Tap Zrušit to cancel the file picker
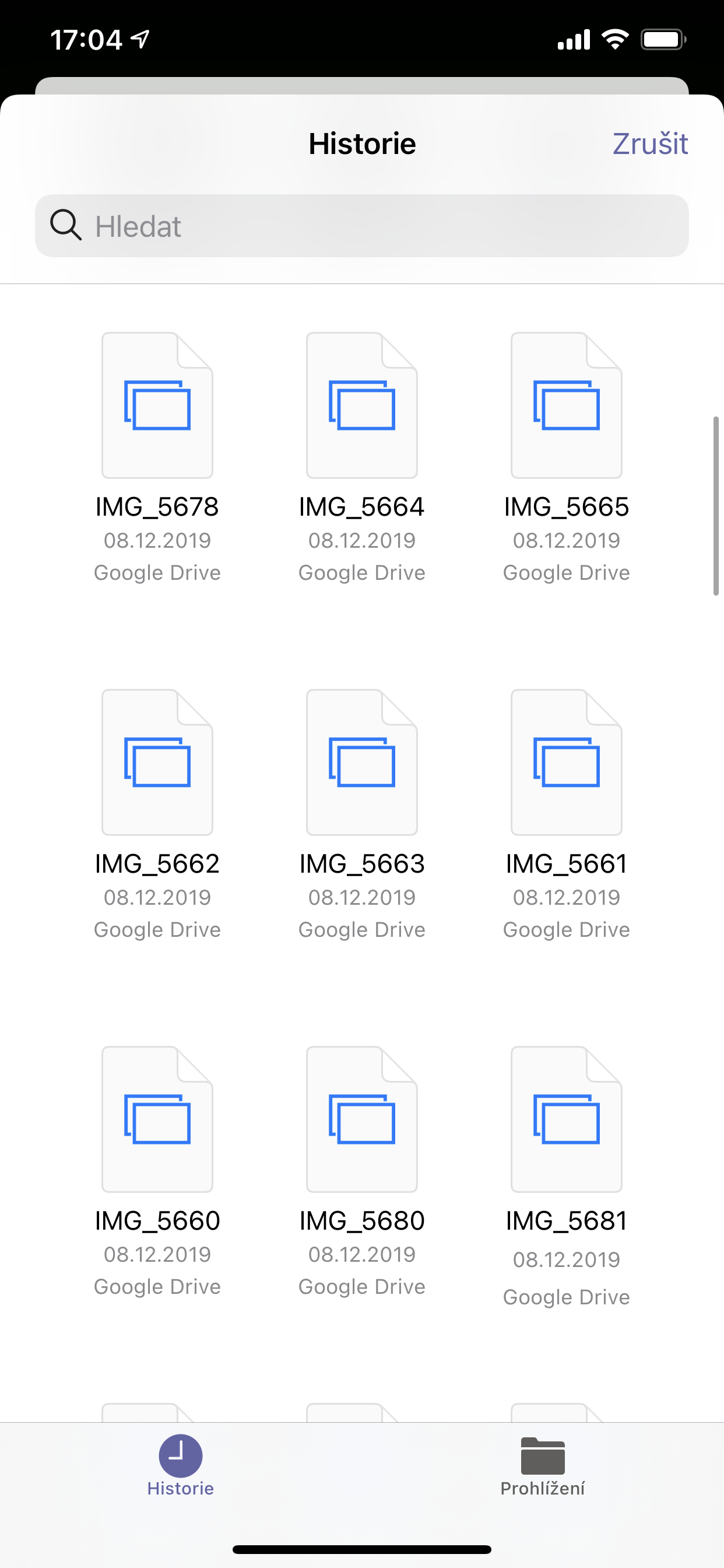This screenshot has width=724, height=1568. tap(649, 144)
